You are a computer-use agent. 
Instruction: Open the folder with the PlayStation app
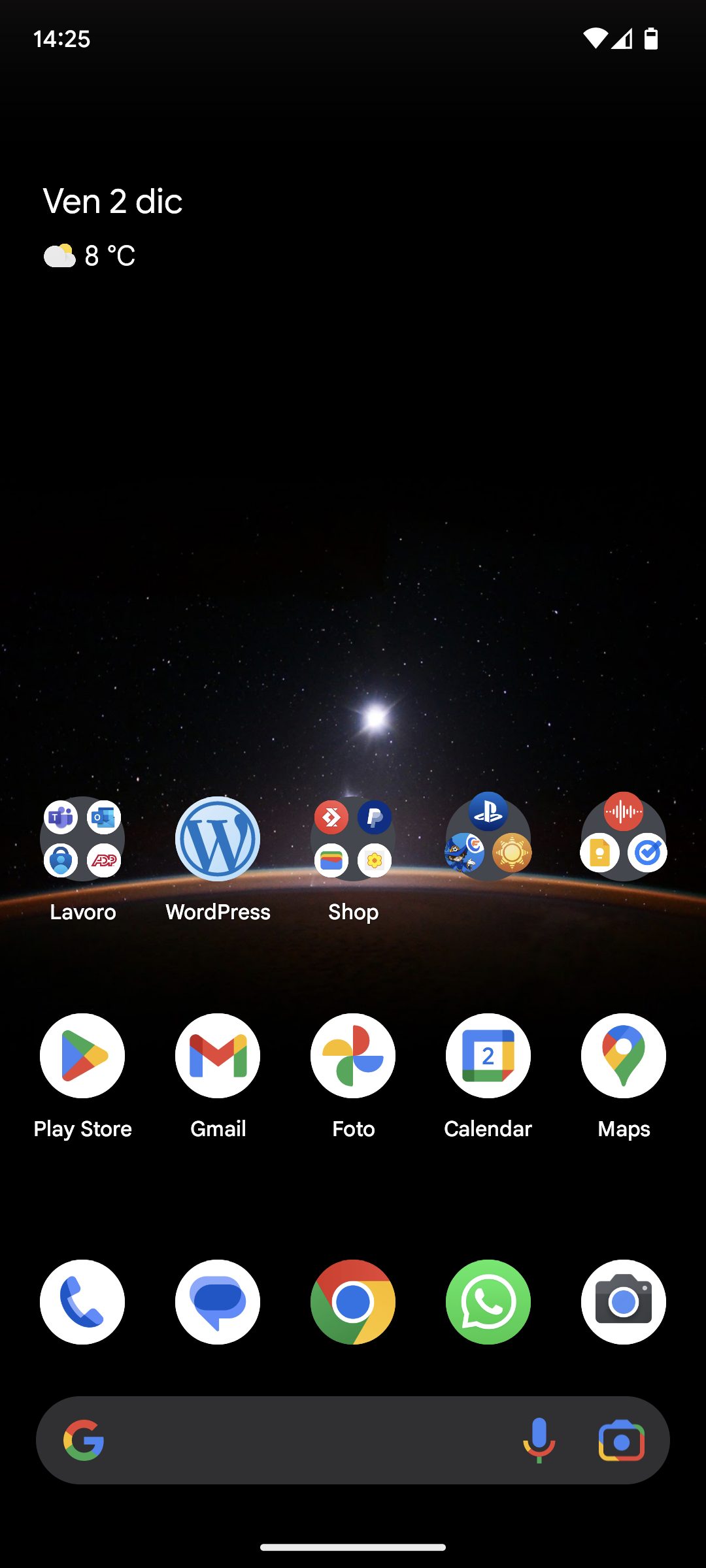[x=488, y=839]
